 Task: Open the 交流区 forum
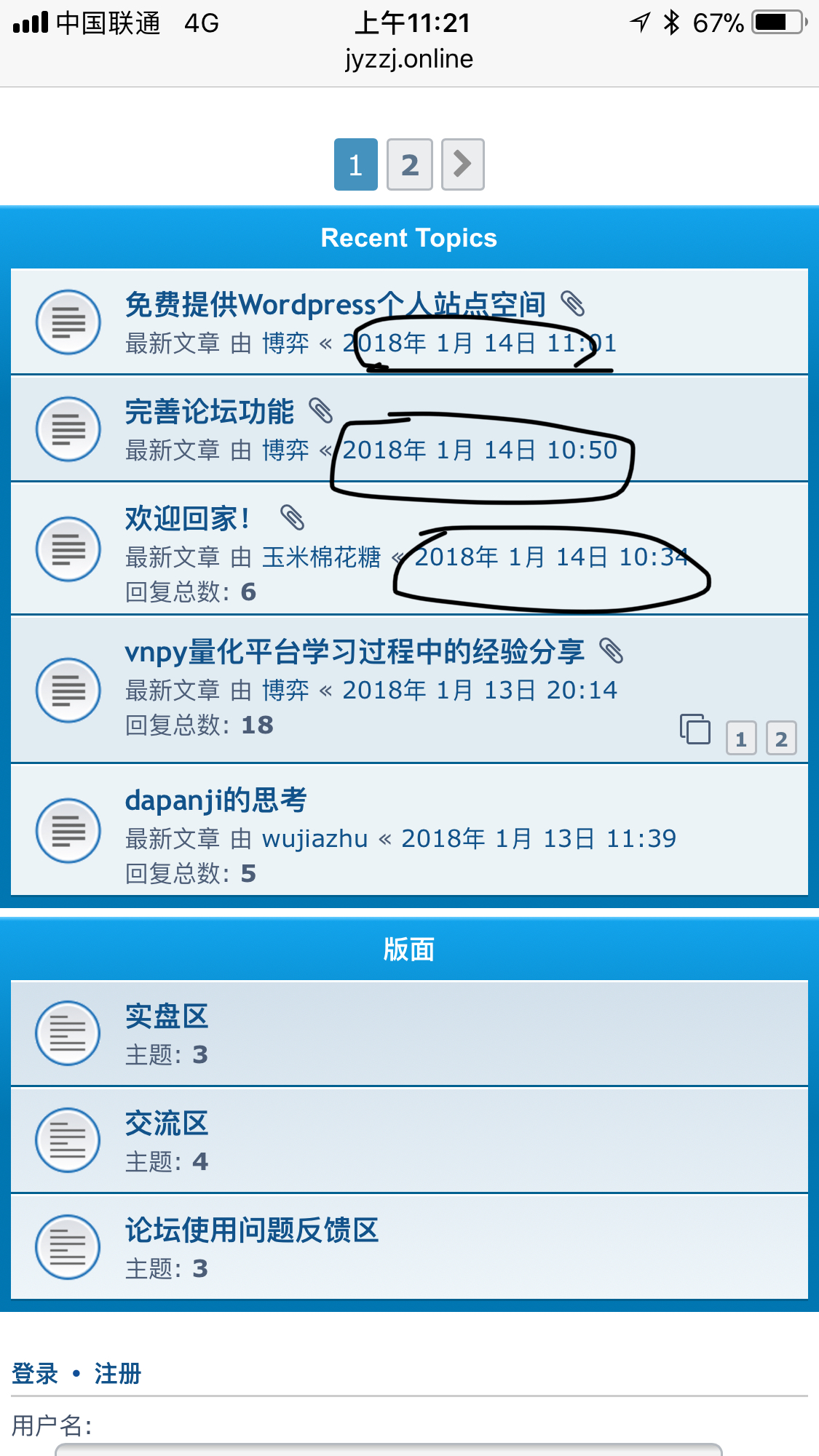click(x=166, y=1123)
